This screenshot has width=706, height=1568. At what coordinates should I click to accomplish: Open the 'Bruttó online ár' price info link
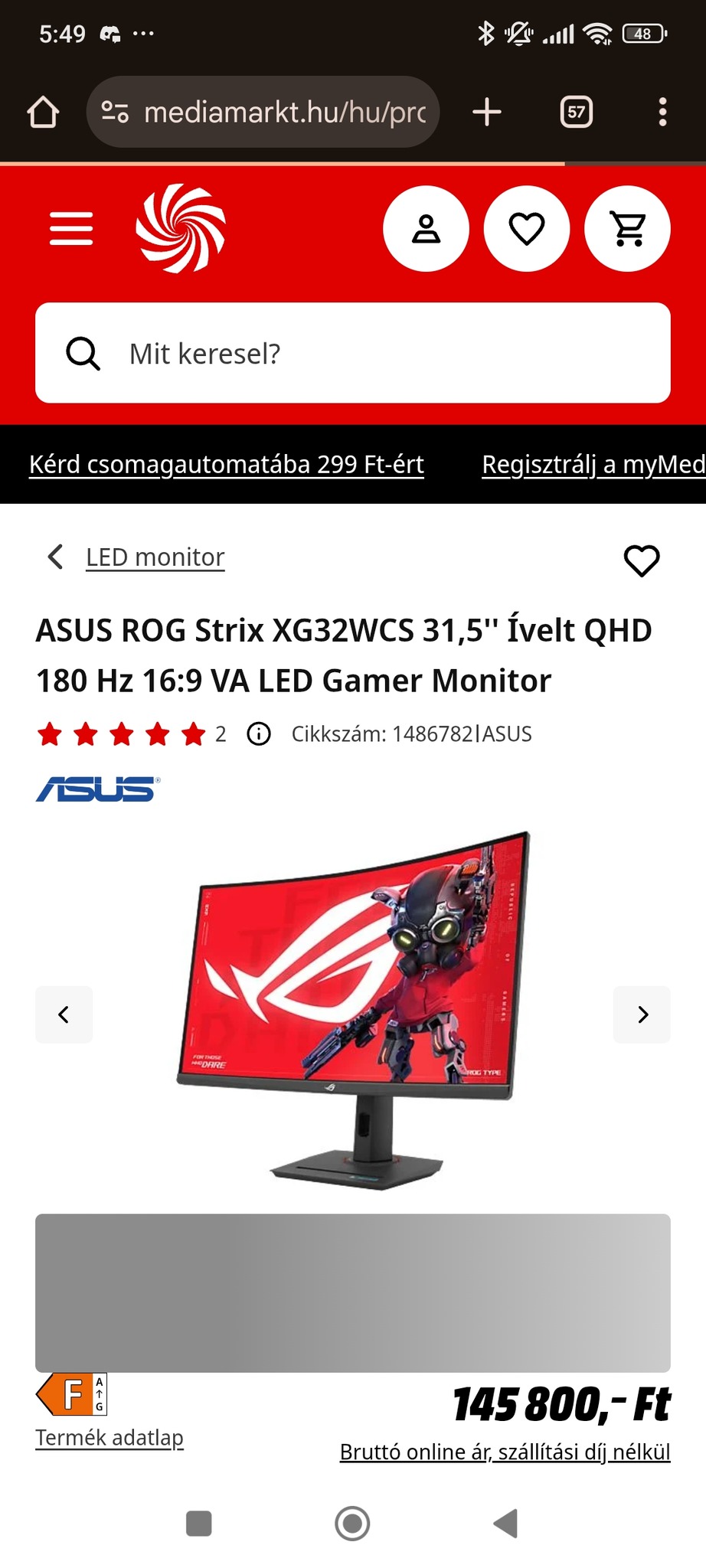[x=505, y=1452]
